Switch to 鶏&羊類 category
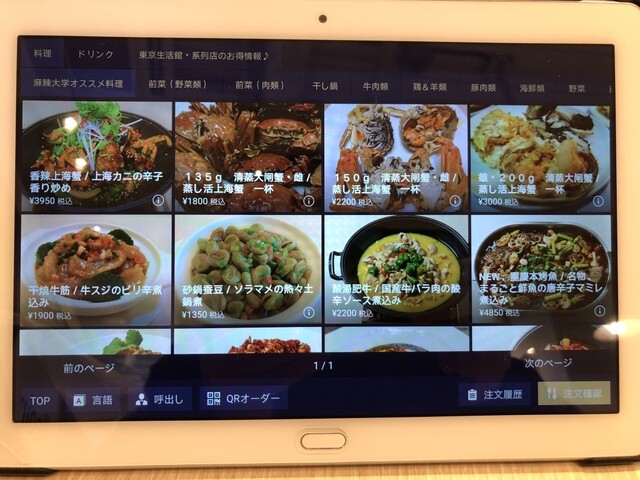This screenshot has height=480, width=640. (x=430, y=87)
